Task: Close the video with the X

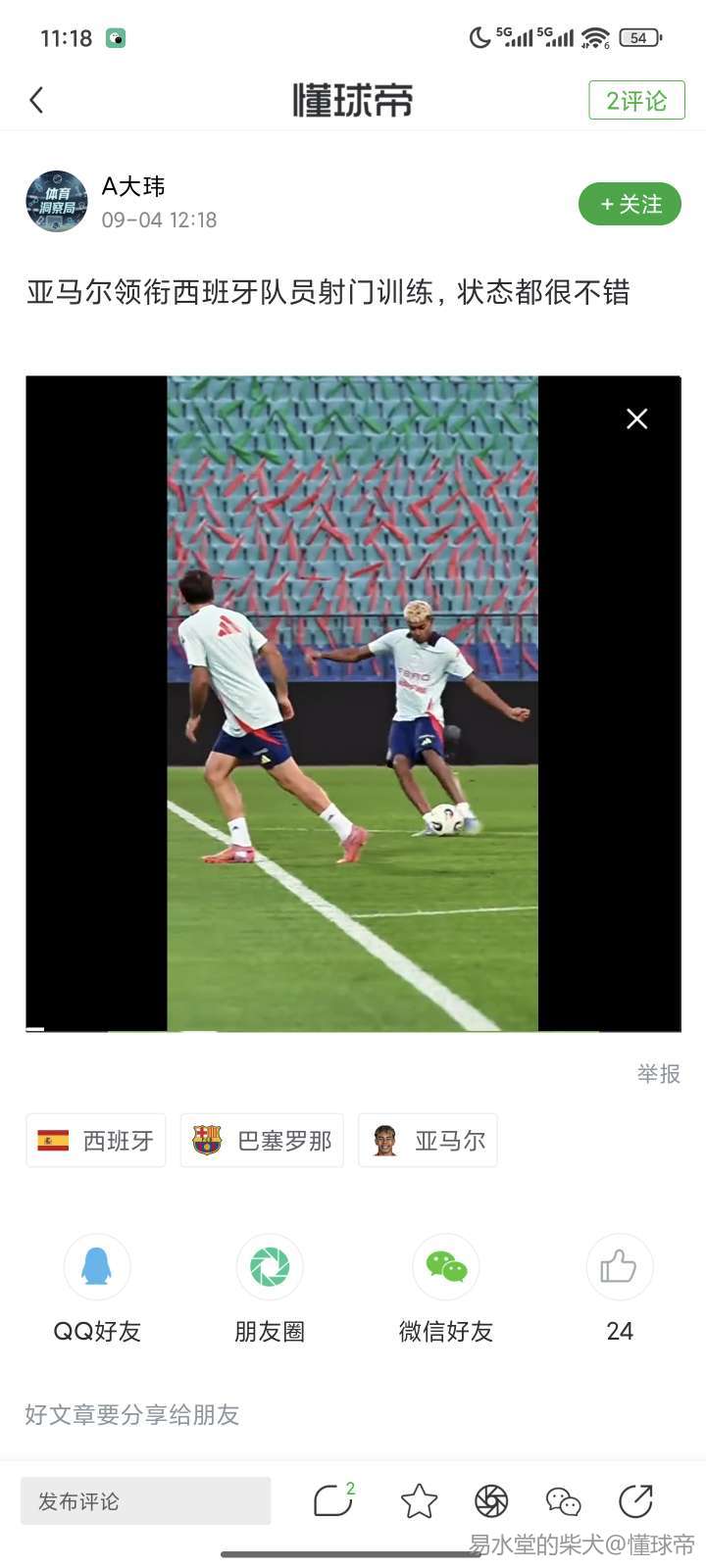Action: pos(636,419)
